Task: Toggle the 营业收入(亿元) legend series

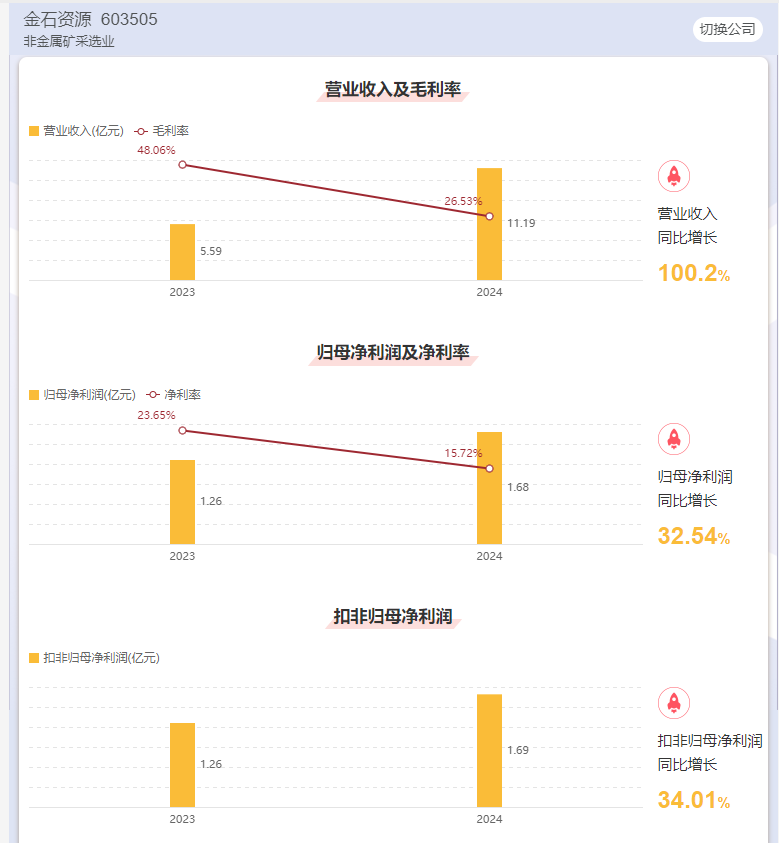Action: (77, 131)
